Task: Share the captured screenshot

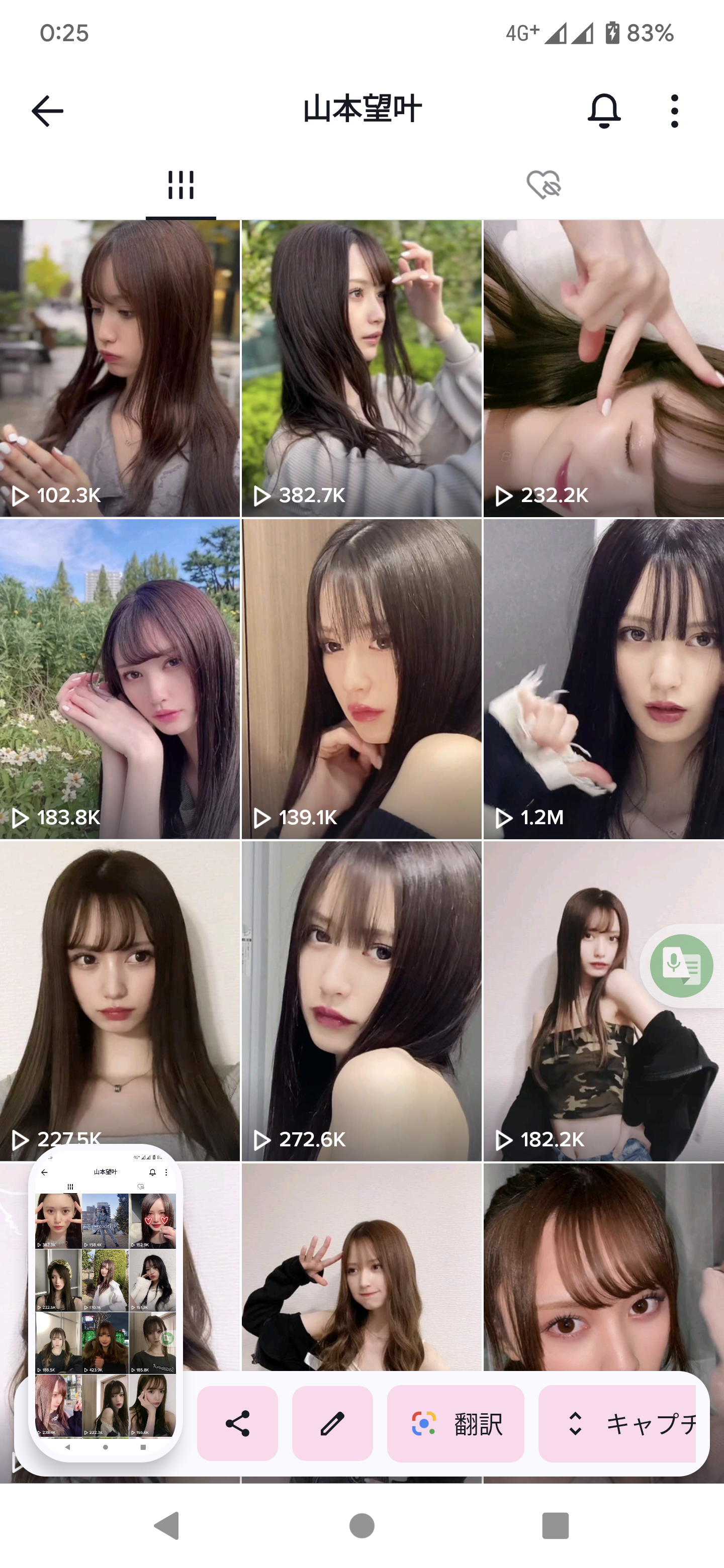Action: [x=237, y=1424]
